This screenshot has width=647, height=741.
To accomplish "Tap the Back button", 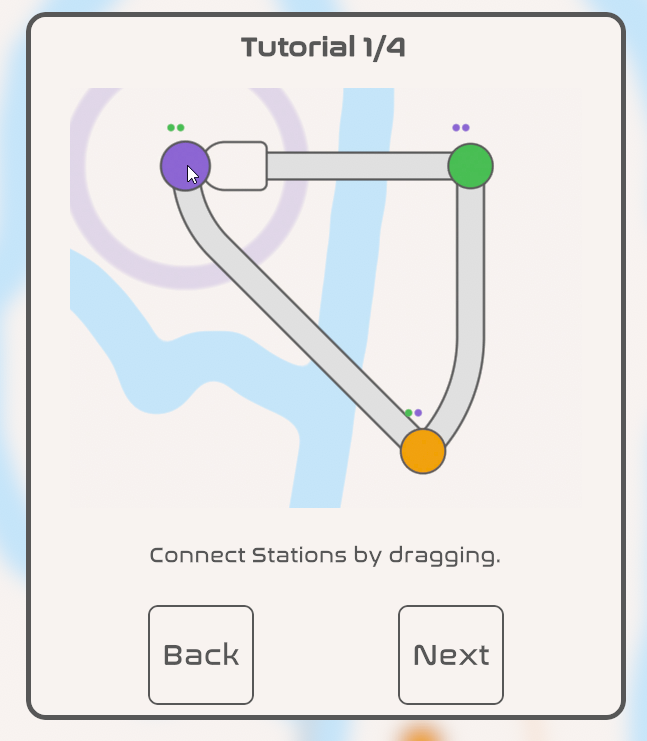I will 201,655.
